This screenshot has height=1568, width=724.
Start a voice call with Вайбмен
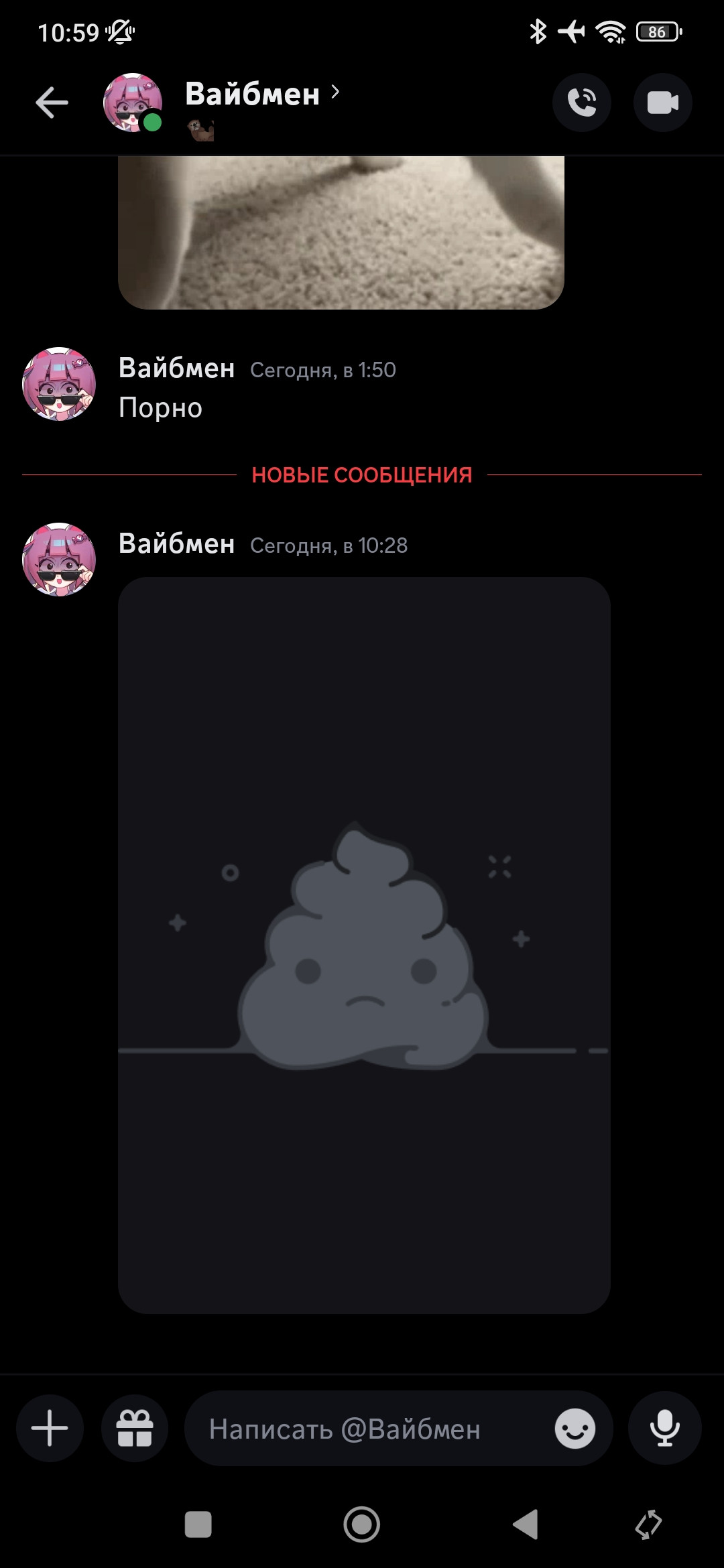(x=581, y=103)
